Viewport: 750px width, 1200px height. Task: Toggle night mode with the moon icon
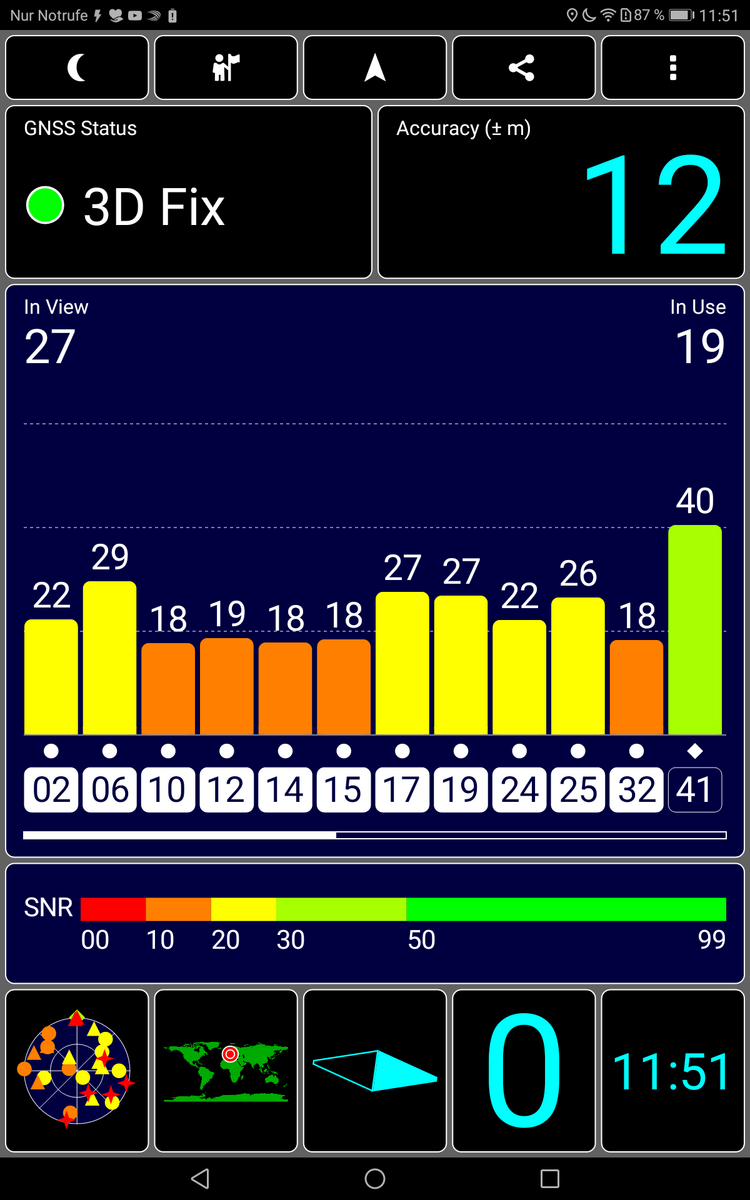click(77, 68)
